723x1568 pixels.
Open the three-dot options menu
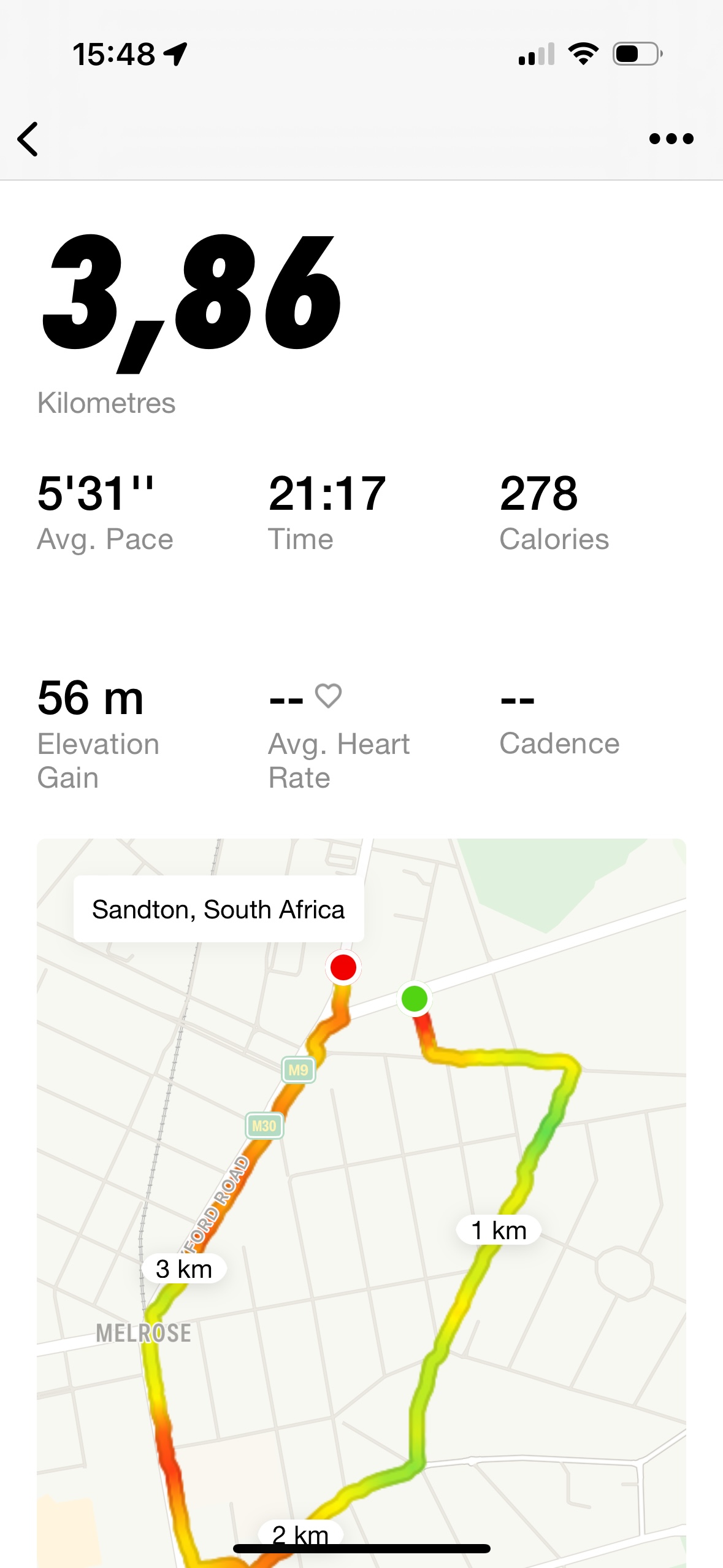(672, 139)
